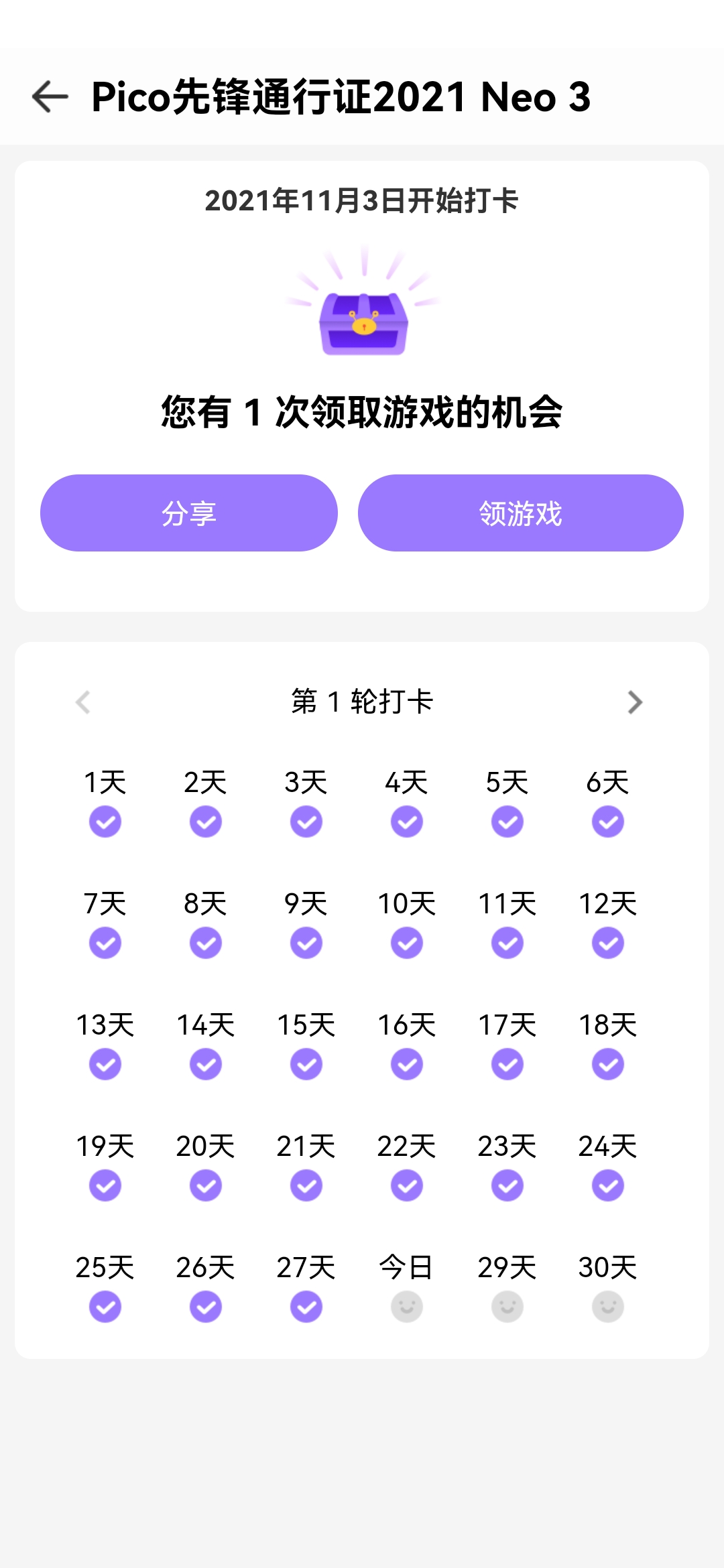Click the day 6 check-in badge

click(x=607, y=821)
